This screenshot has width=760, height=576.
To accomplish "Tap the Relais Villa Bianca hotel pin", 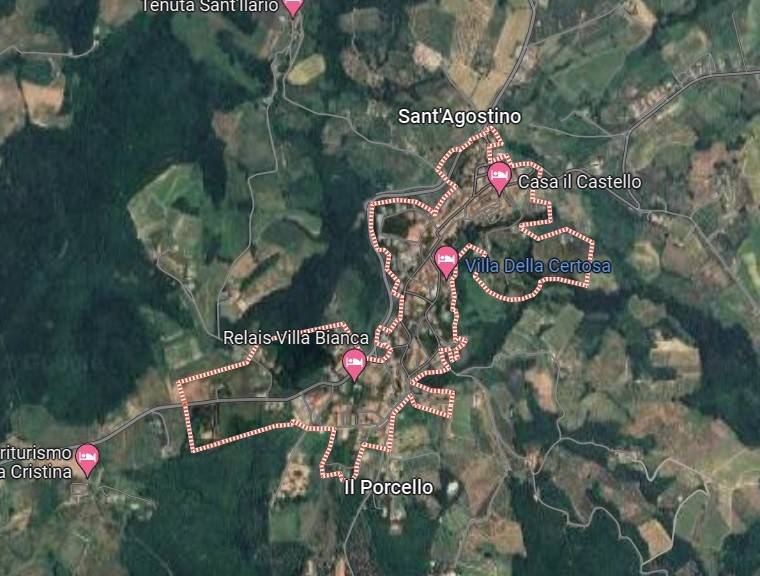I will (353, 363).
